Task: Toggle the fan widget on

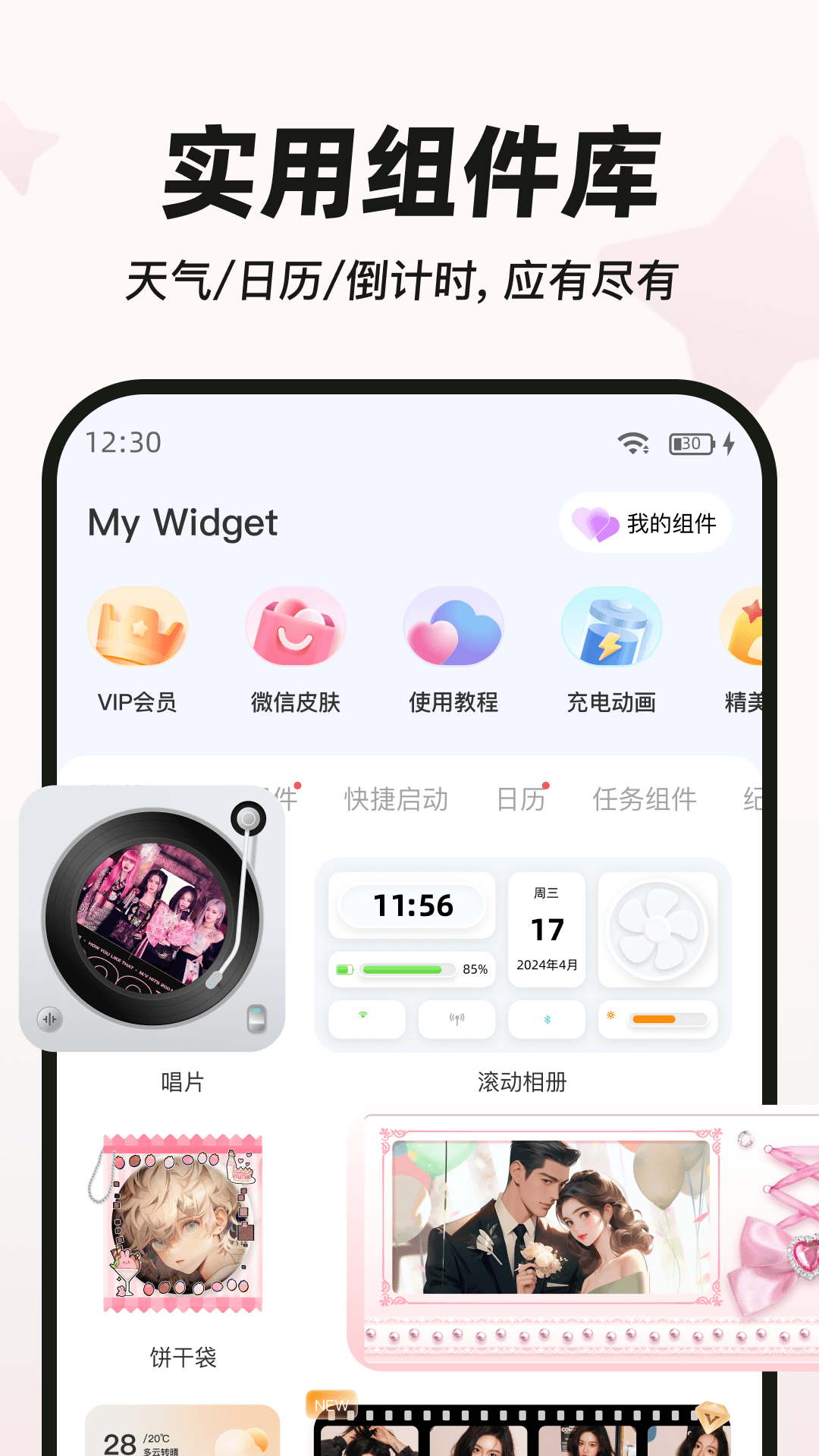Action: click(x=658, y=927)
